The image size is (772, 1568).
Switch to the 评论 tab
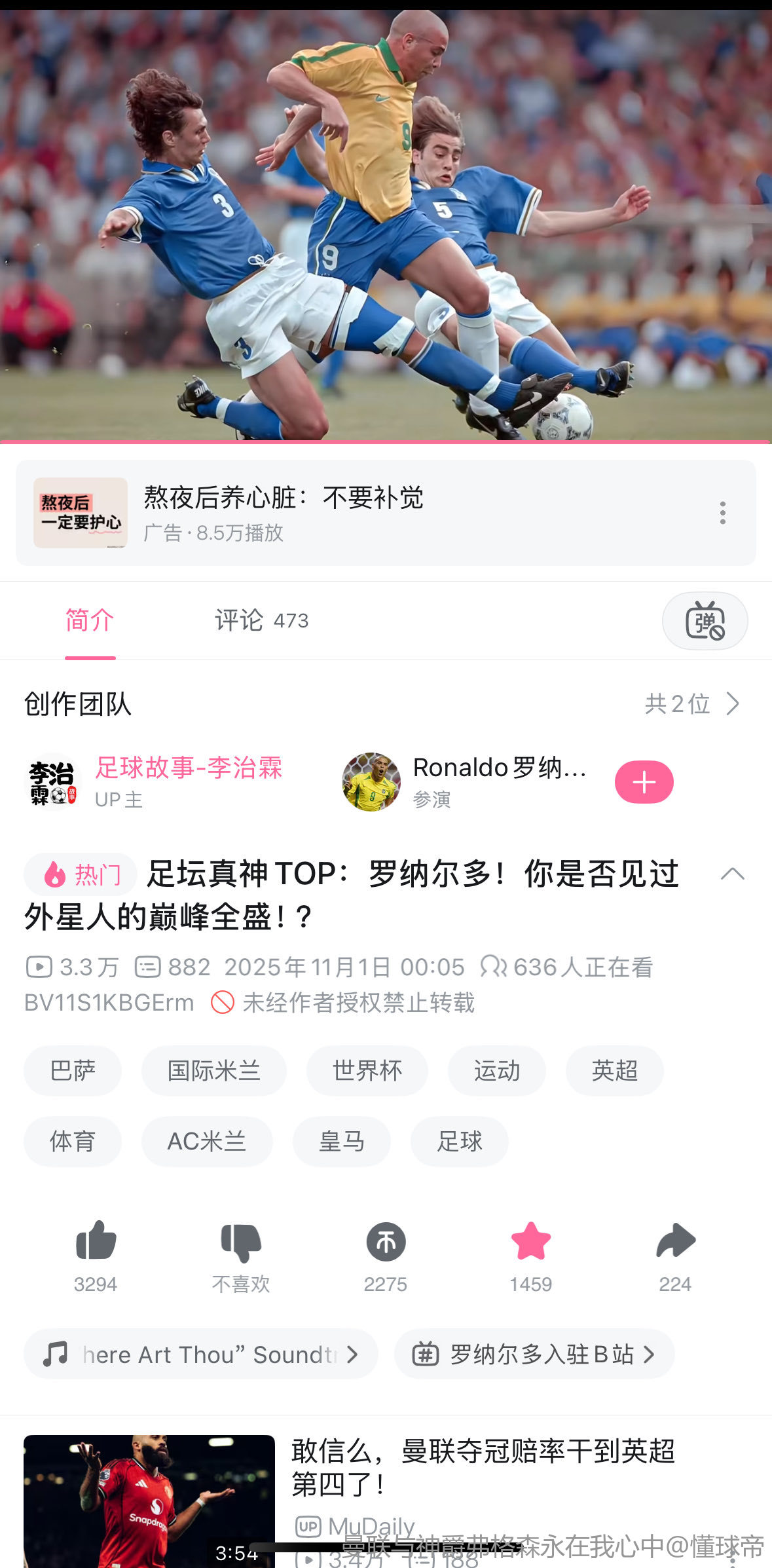click(x=261, y=620)
